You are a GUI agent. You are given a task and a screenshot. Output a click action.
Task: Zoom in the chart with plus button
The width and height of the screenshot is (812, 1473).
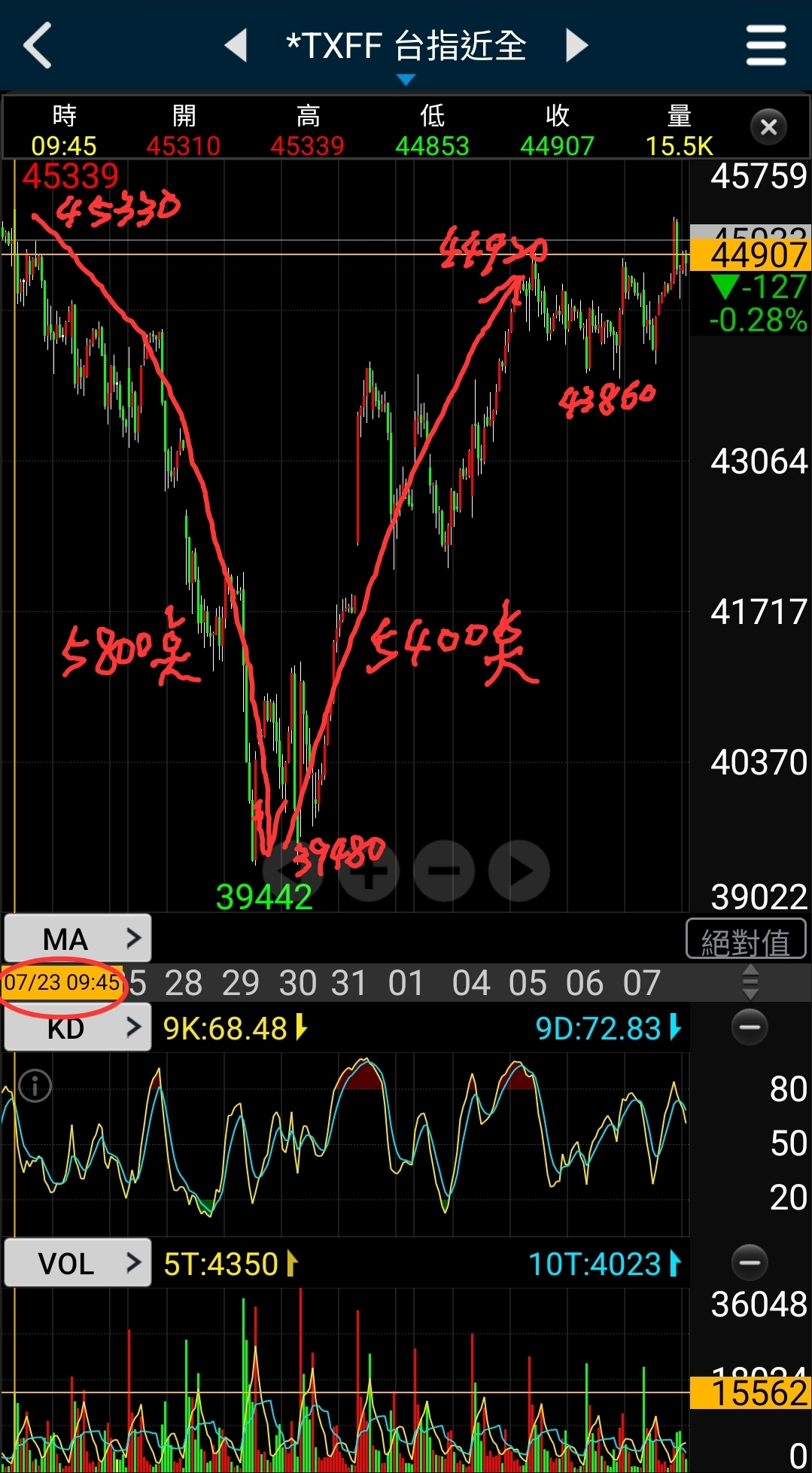[369, 871]
